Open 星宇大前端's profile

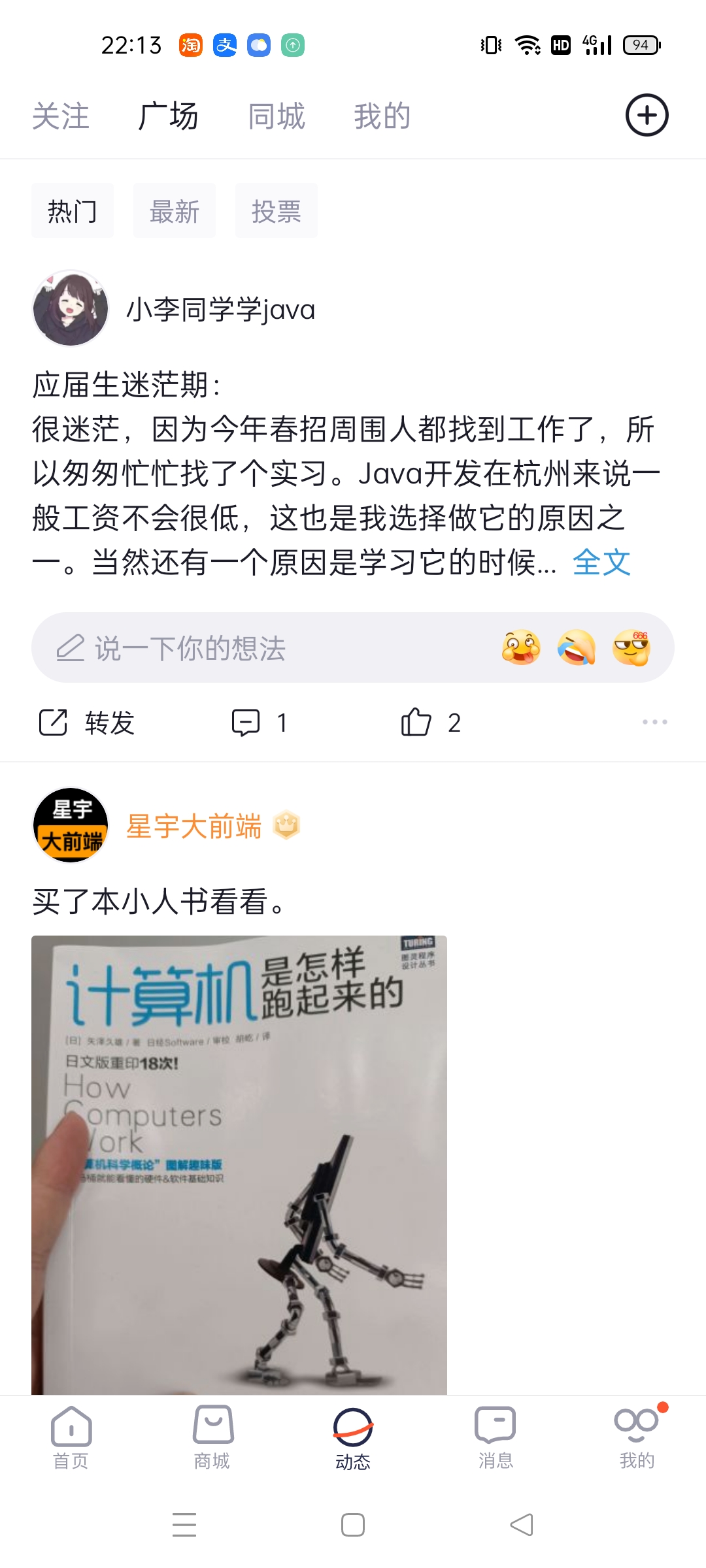[x=71, y=825]
